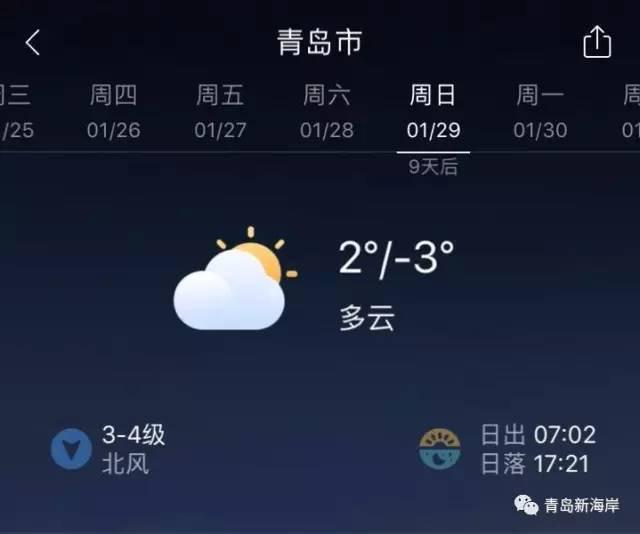Switch to the 周四 01/26 forecast
This screenshot has width=640, height=534.
114,112
